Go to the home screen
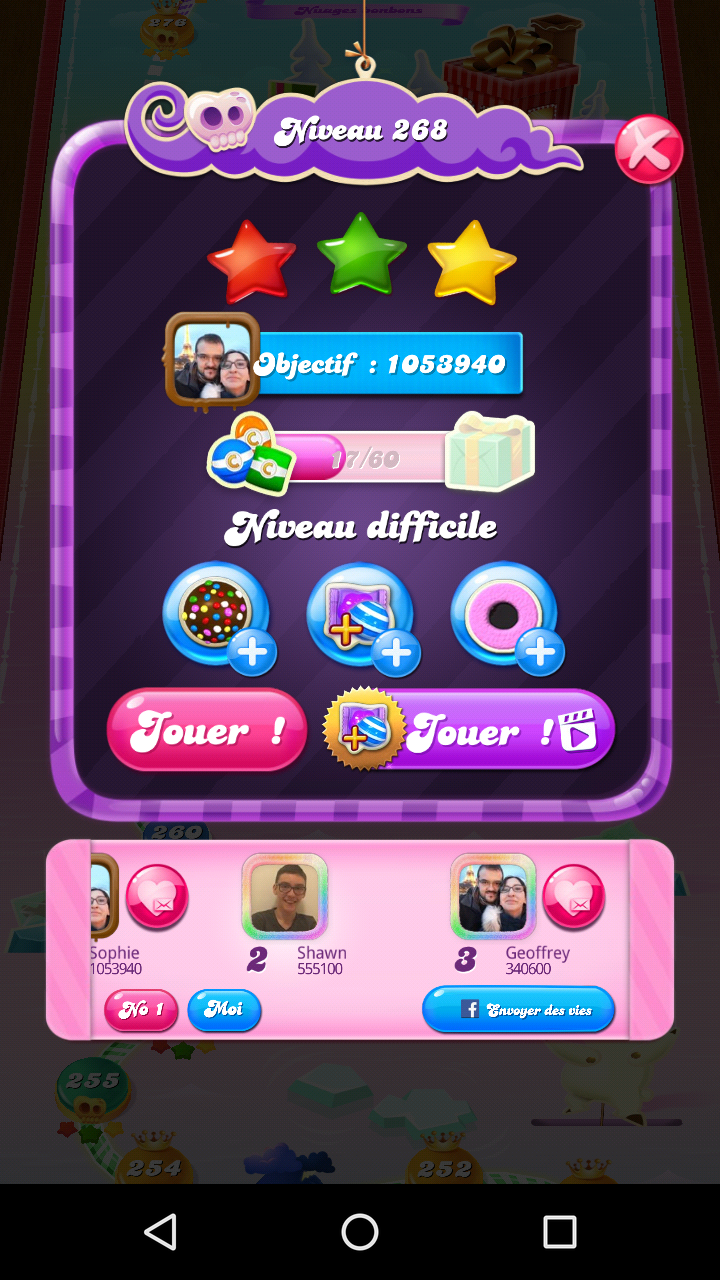The image size is (720, 1280). click(x=360, y=1232)
